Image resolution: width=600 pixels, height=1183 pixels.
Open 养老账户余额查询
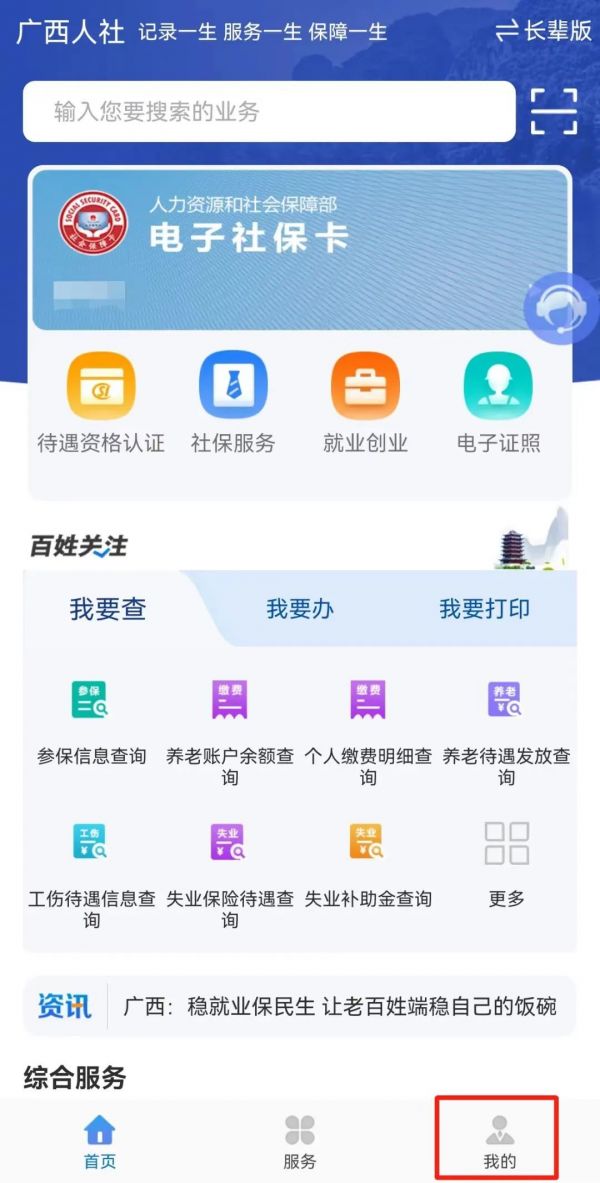[230, 732]
